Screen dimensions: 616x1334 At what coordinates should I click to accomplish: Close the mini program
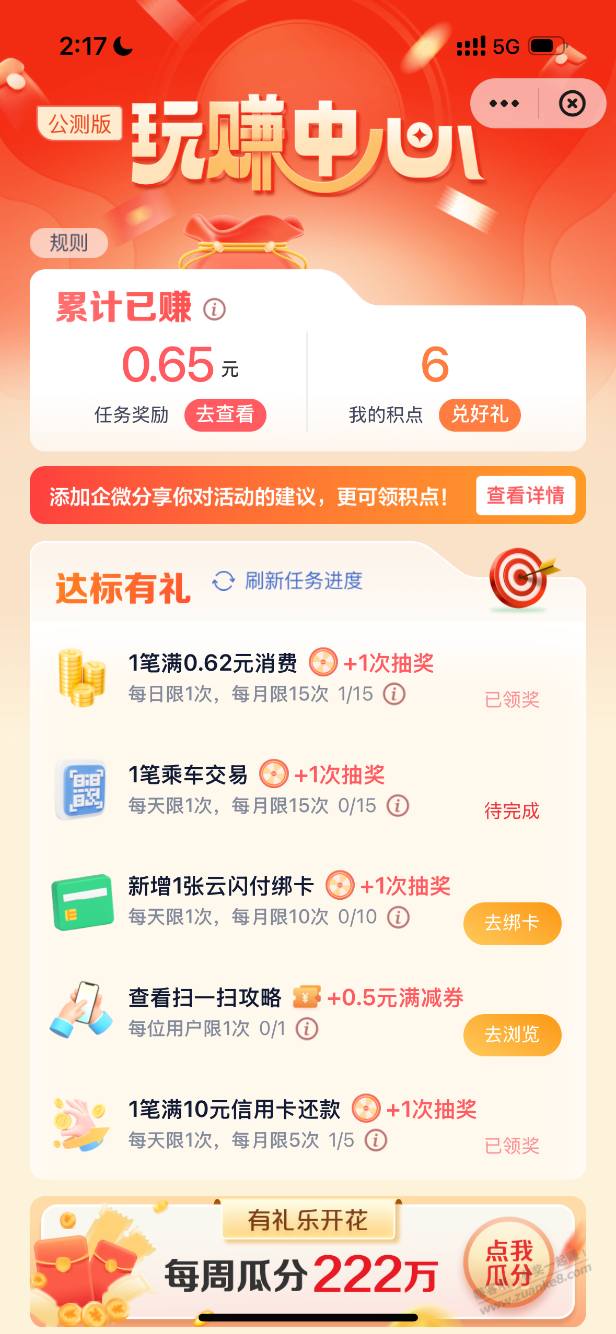[572, 104]
